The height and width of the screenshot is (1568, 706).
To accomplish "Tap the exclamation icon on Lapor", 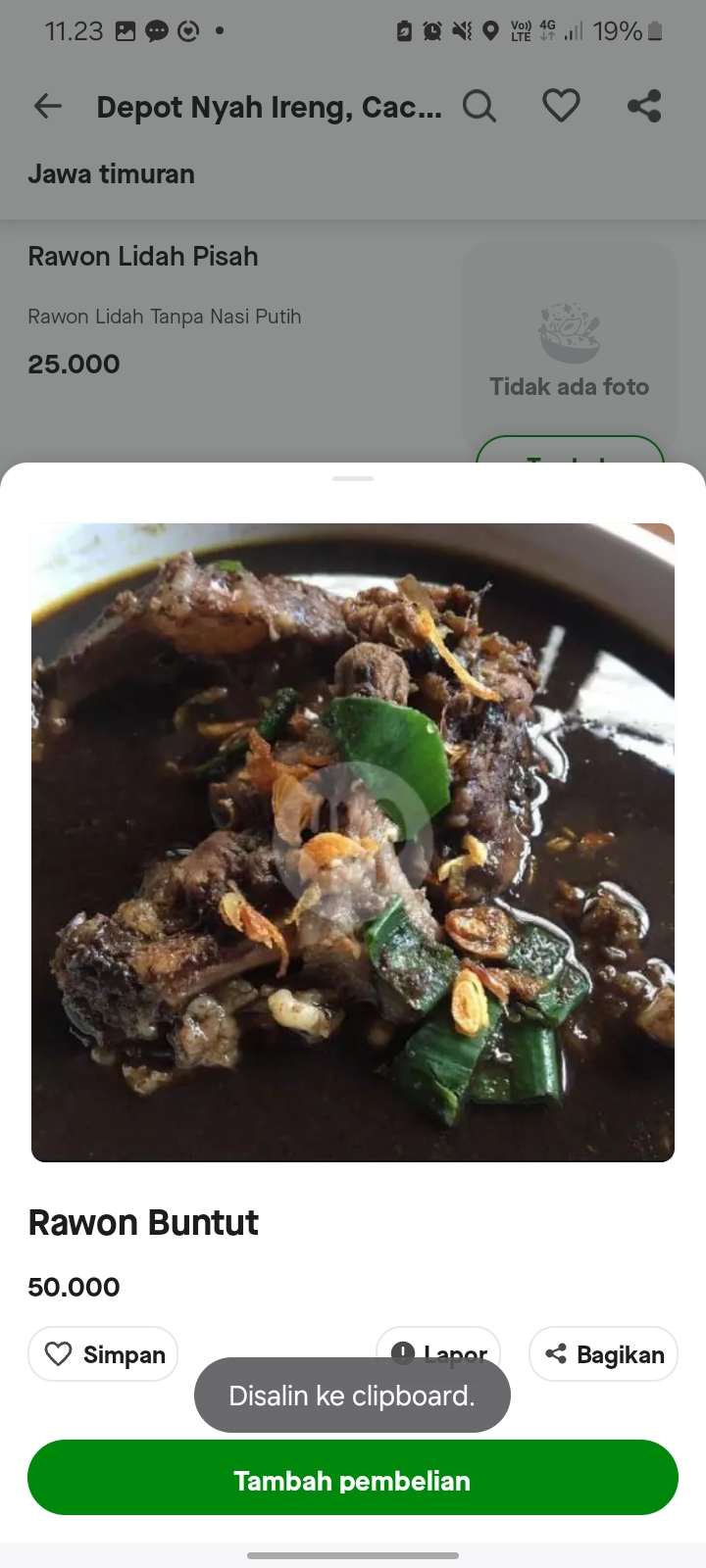I will [404, 1353].
